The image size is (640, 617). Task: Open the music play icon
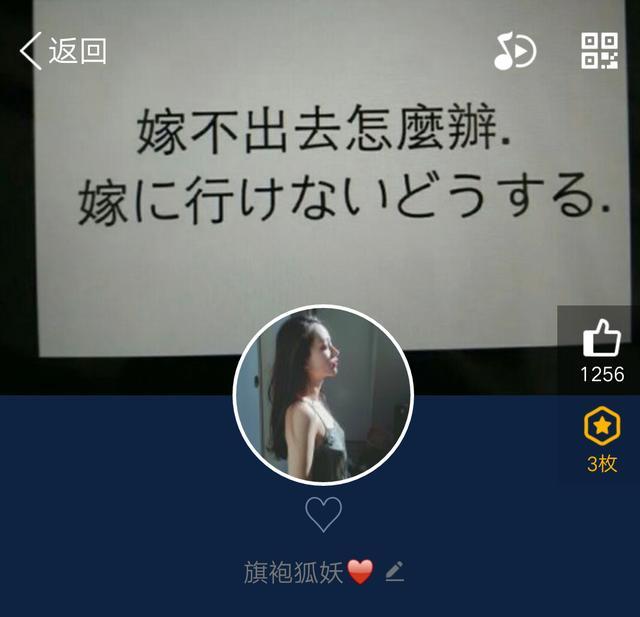pyautogui.click(x=515, y=51)
